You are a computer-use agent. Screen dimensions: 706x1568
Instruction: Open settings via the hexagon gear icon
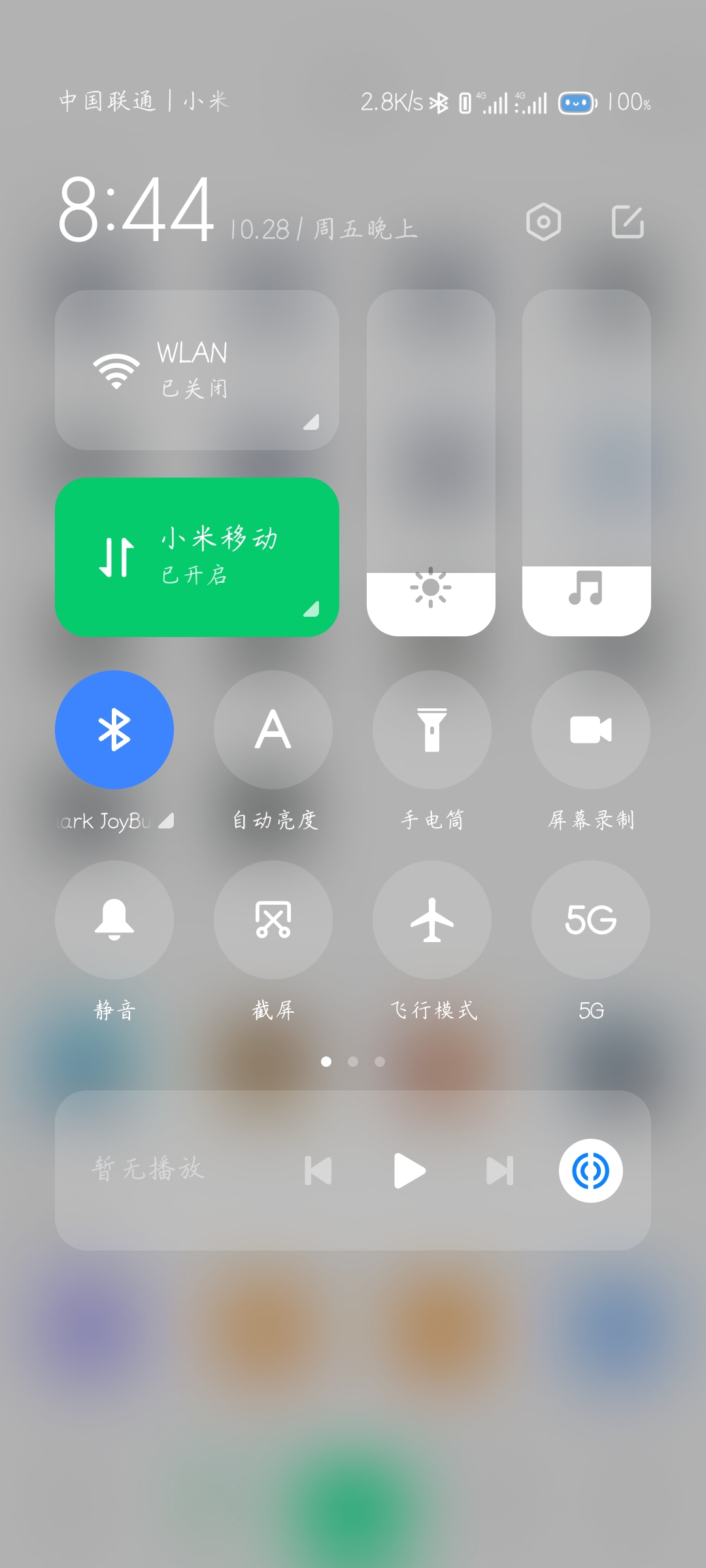coord(543,222)
